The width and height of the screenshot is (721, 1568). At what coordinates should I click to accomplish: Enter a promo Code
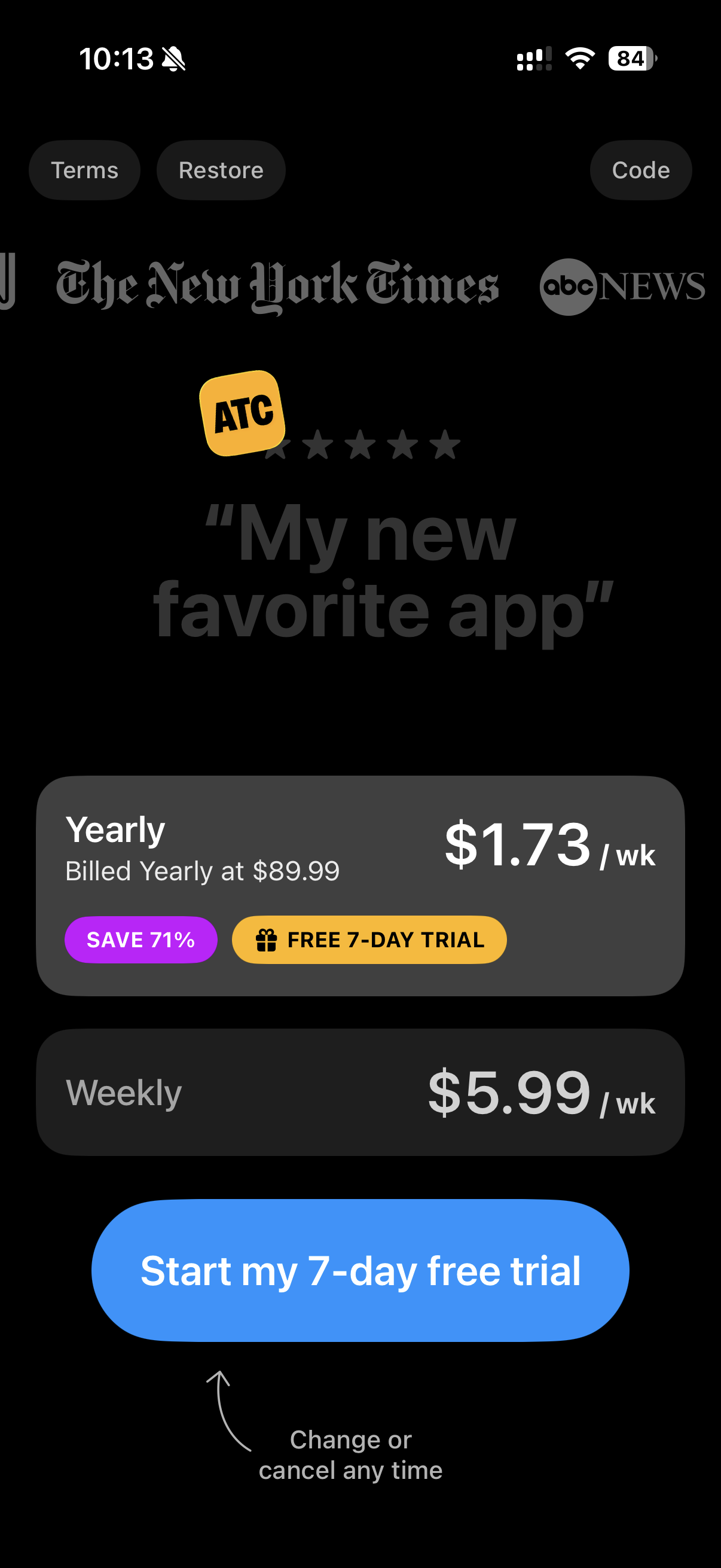click(641, 170)
